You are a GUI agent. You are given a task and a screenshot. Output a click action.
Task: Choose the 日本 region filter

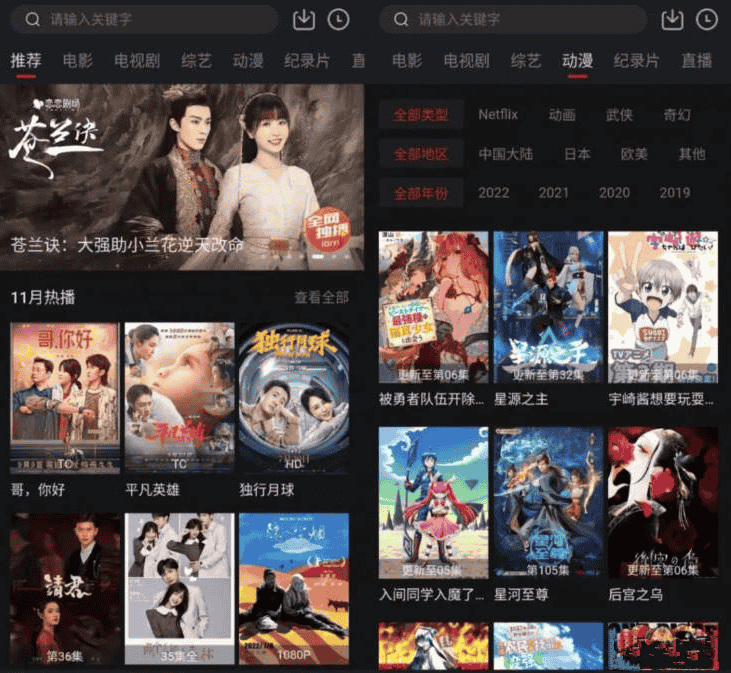pyautogui.click(x=577, y=154)
